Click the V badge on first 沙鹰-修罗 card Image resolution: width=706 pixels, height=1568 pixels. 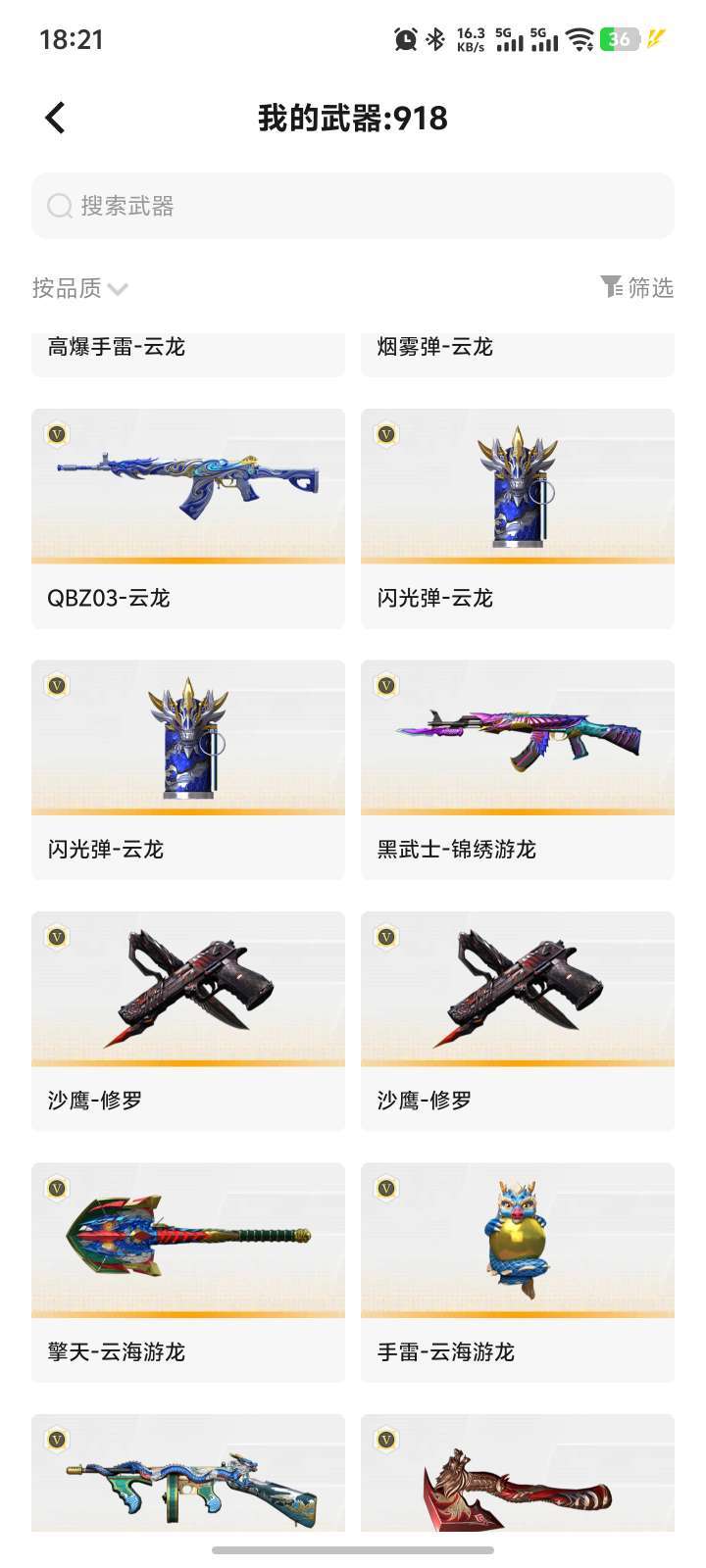pos(59,938)
